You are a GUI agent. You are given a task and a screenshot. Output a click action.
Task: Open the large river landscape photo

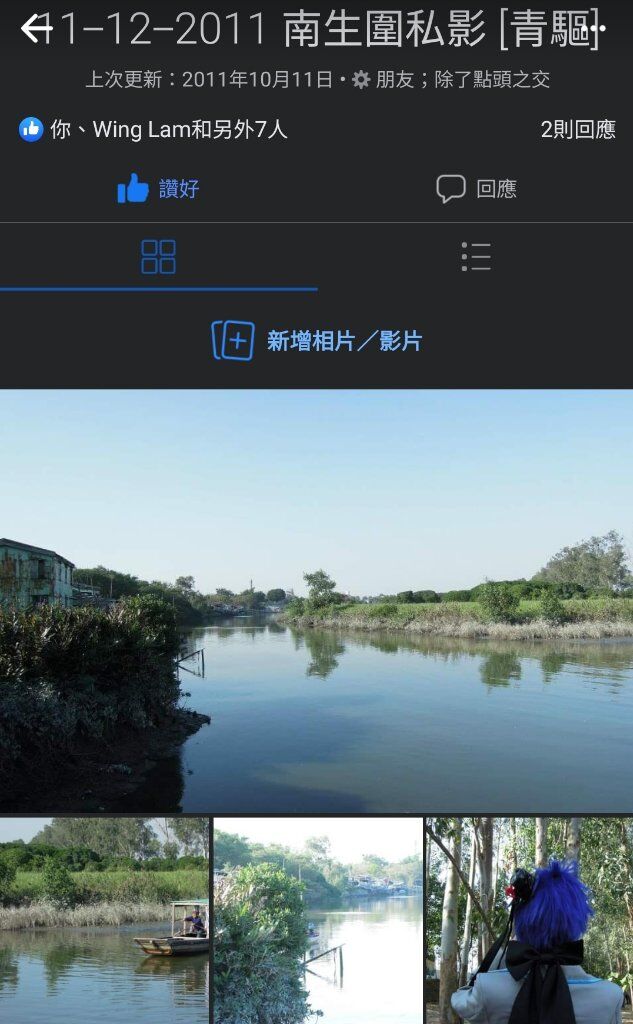316,601
